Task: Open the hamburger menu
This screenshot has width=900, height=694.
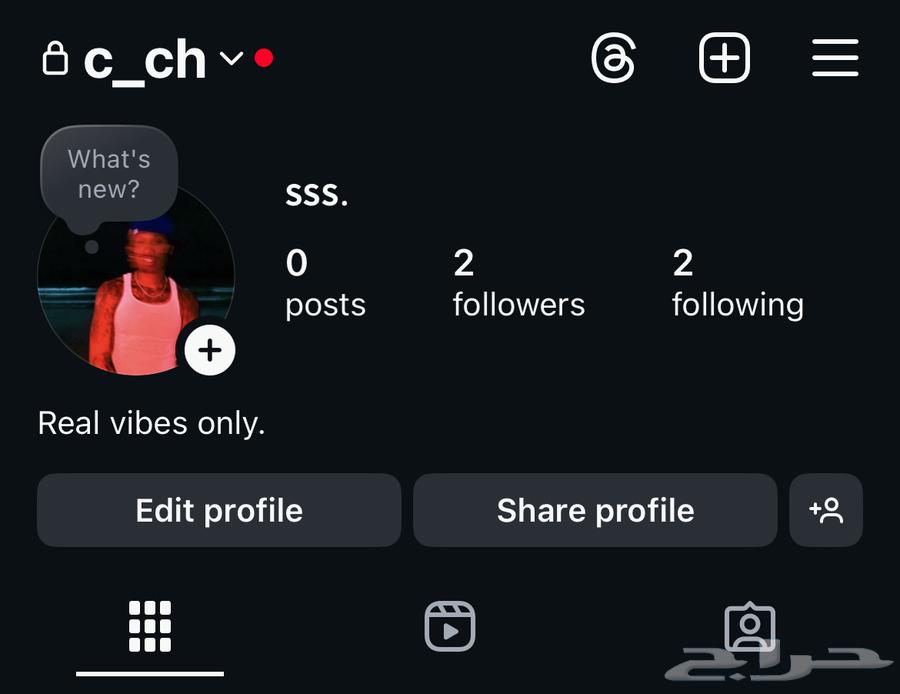Action: tap(835, 58)
